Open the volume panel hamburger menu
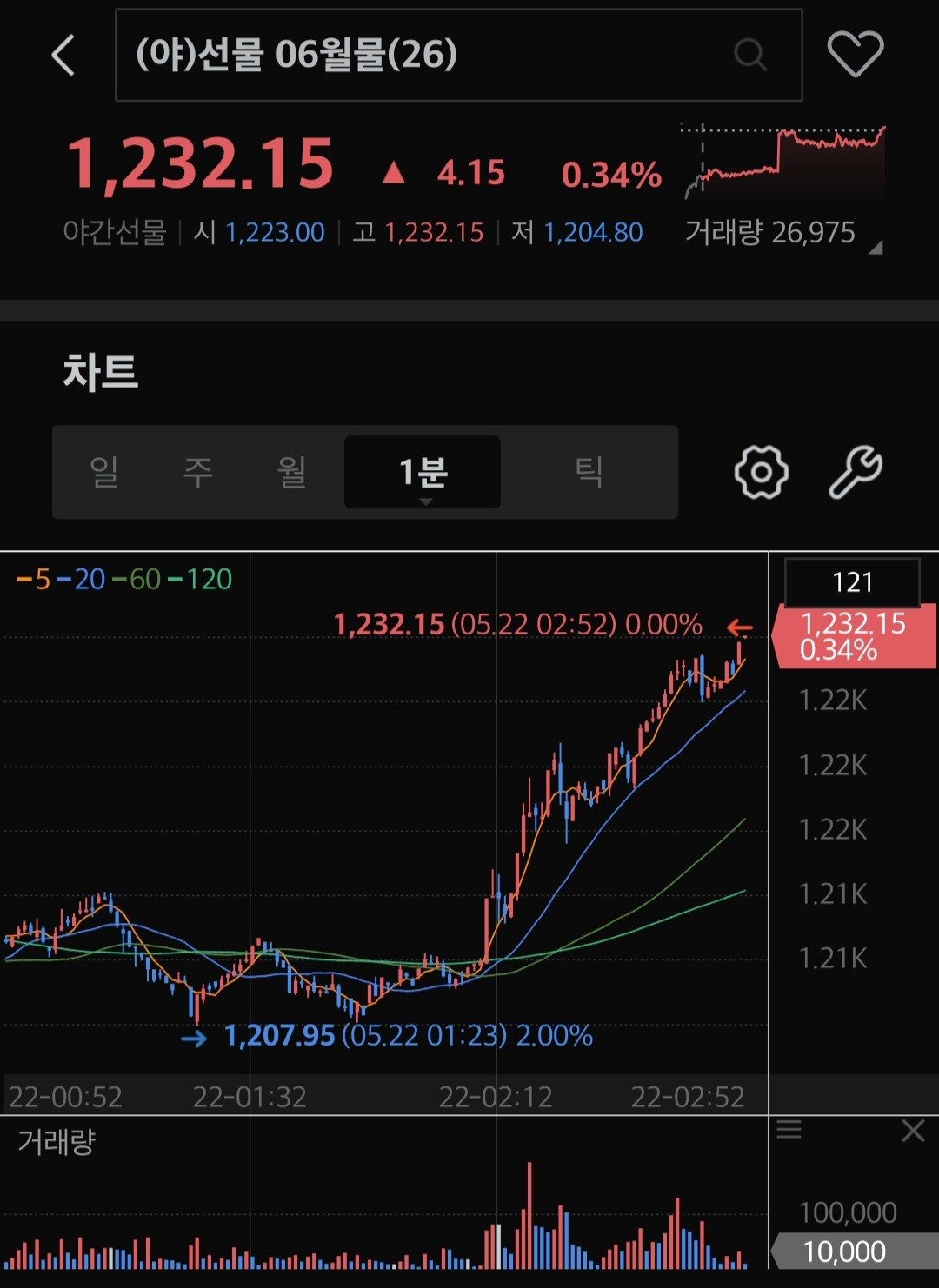 click(789, 1130)
